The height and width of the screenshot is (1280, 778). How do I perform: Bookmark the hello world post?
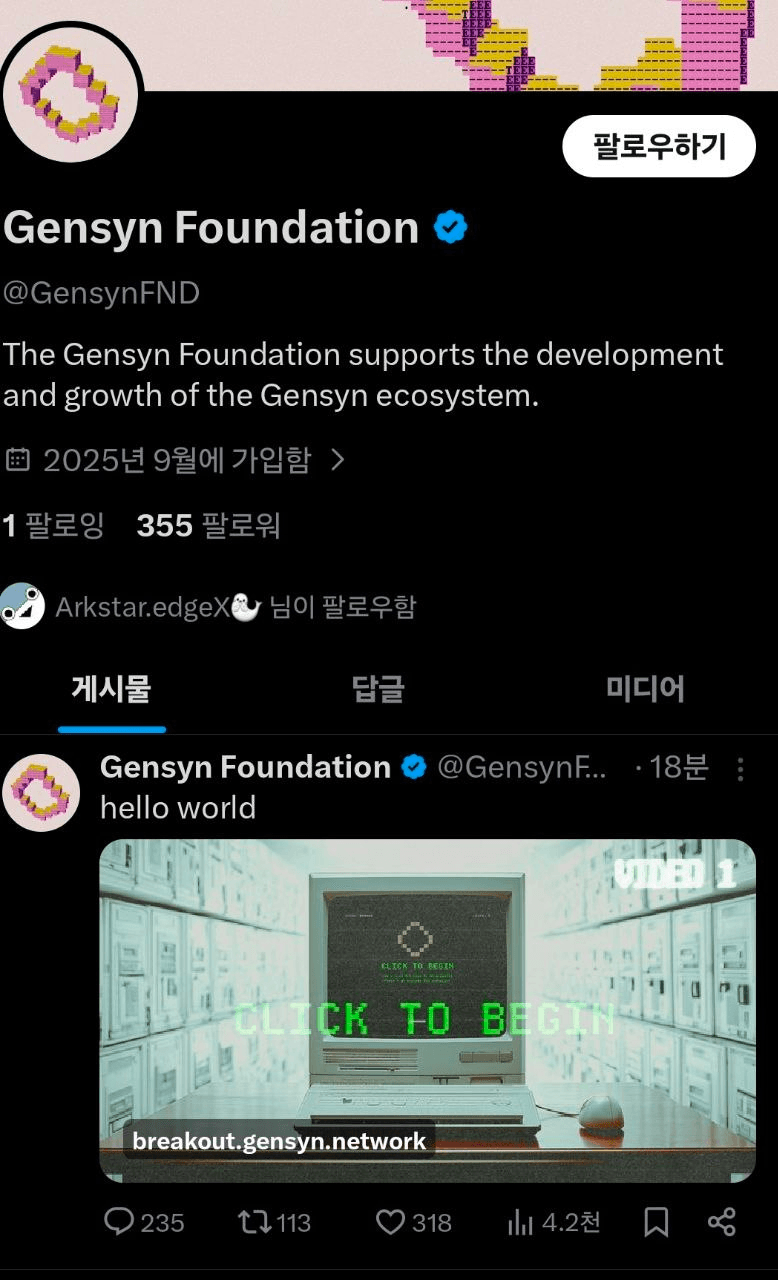tap(656, 1221)
